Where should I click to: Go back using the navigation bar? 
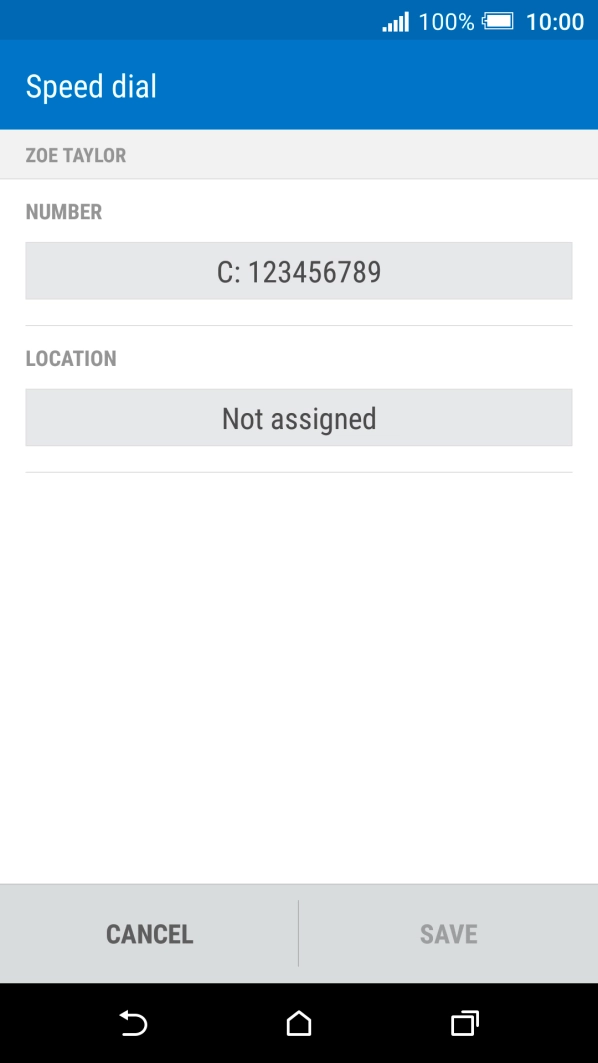point(134,1023)
